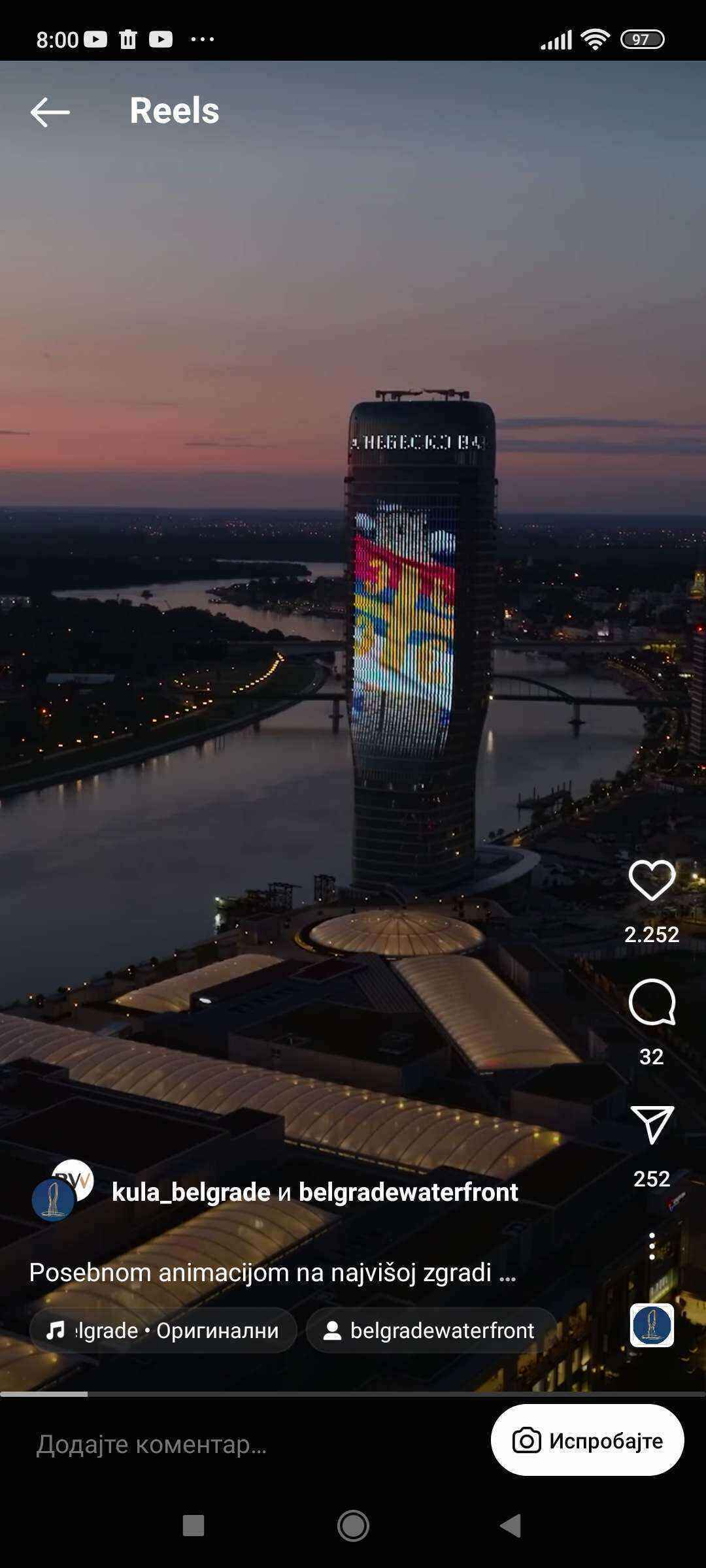Like this reel with the heart icon
Viewport: 706px width, 1568px height.
click(x=652, y=880)
